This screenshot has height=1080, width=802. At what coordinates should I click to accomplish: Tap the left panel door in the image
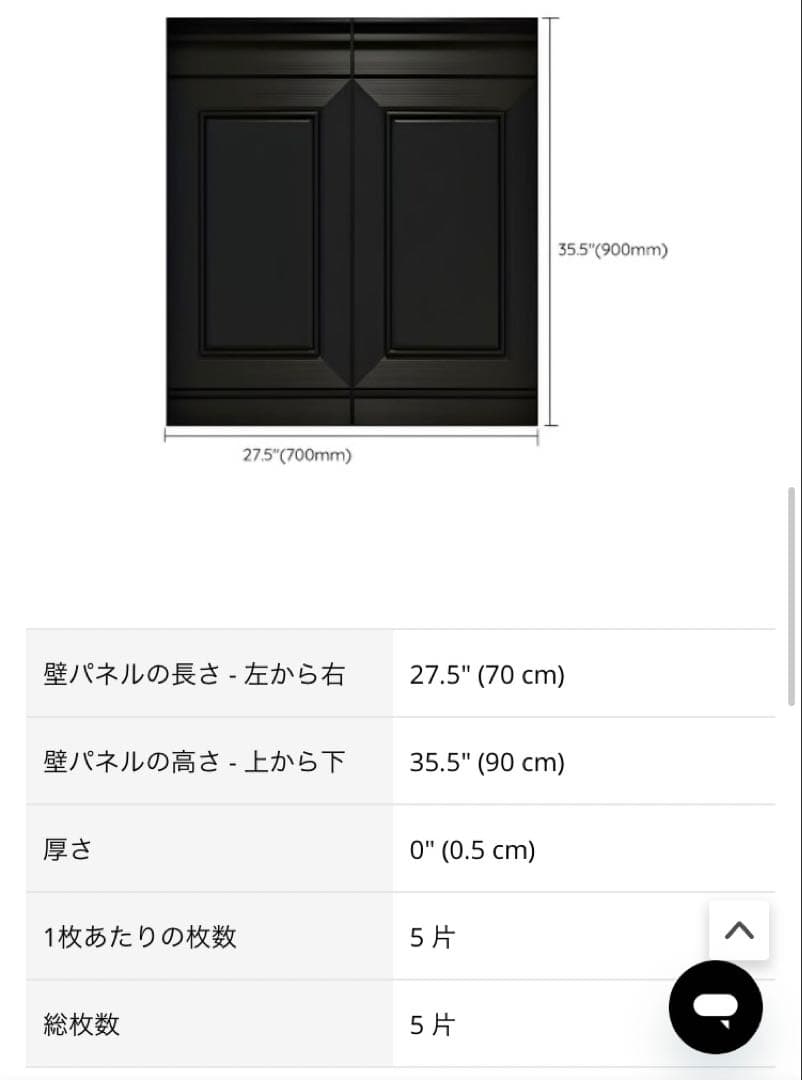coord(258,235)
